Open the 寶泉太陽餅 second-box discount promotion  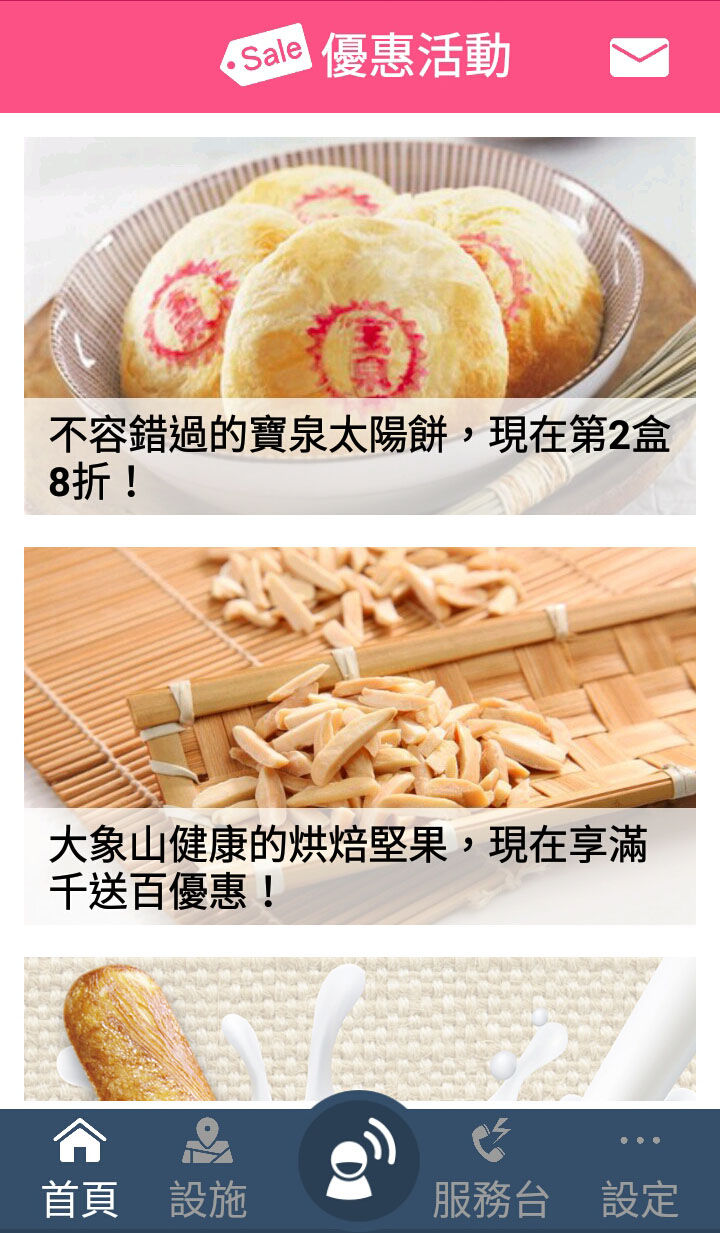click(x=360, y=330)
